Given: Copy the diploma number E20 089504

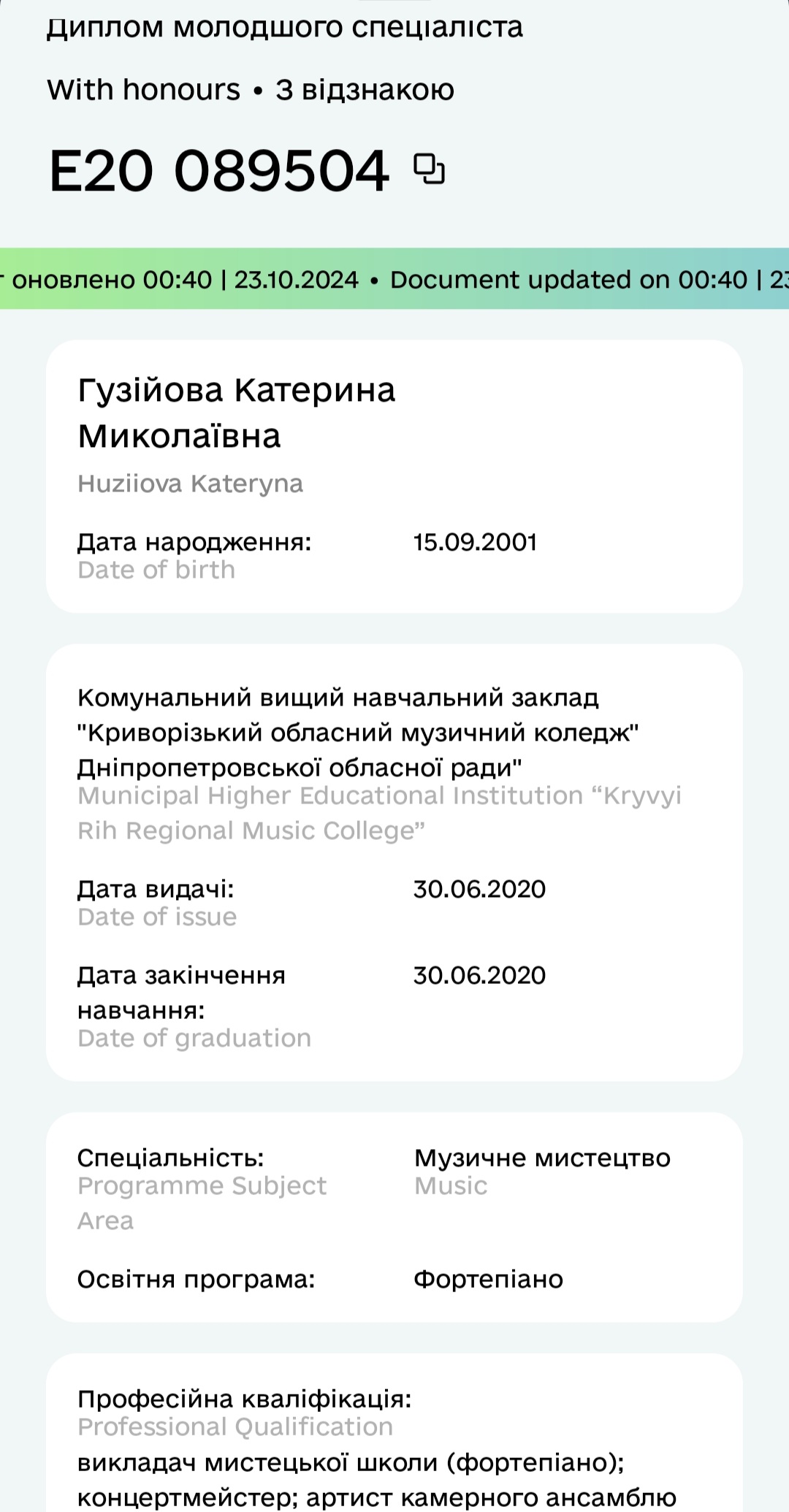Looking at the screenshot, I should point(430,169).
